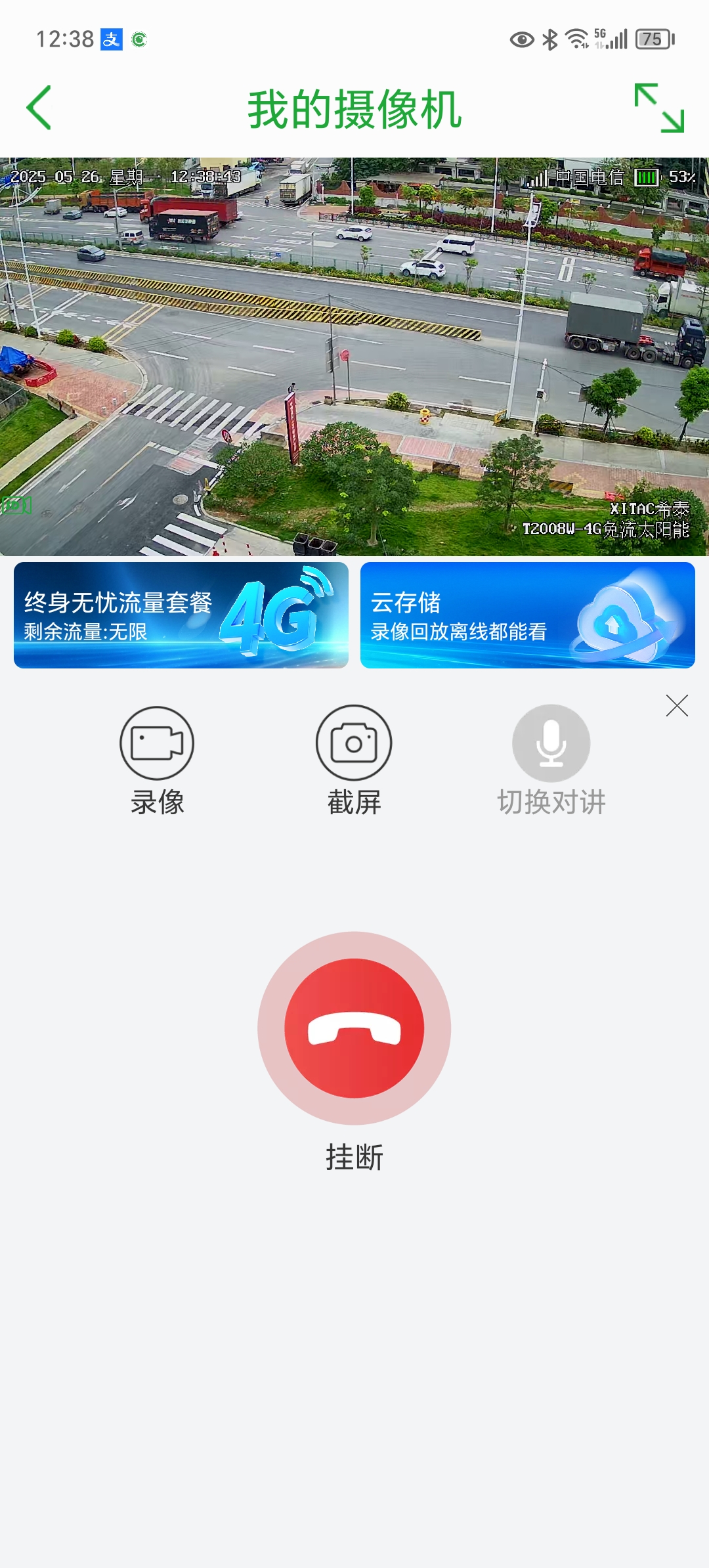
Task: Open the 云存储 cloud storage banner
Action: click(x=527, y=615)
